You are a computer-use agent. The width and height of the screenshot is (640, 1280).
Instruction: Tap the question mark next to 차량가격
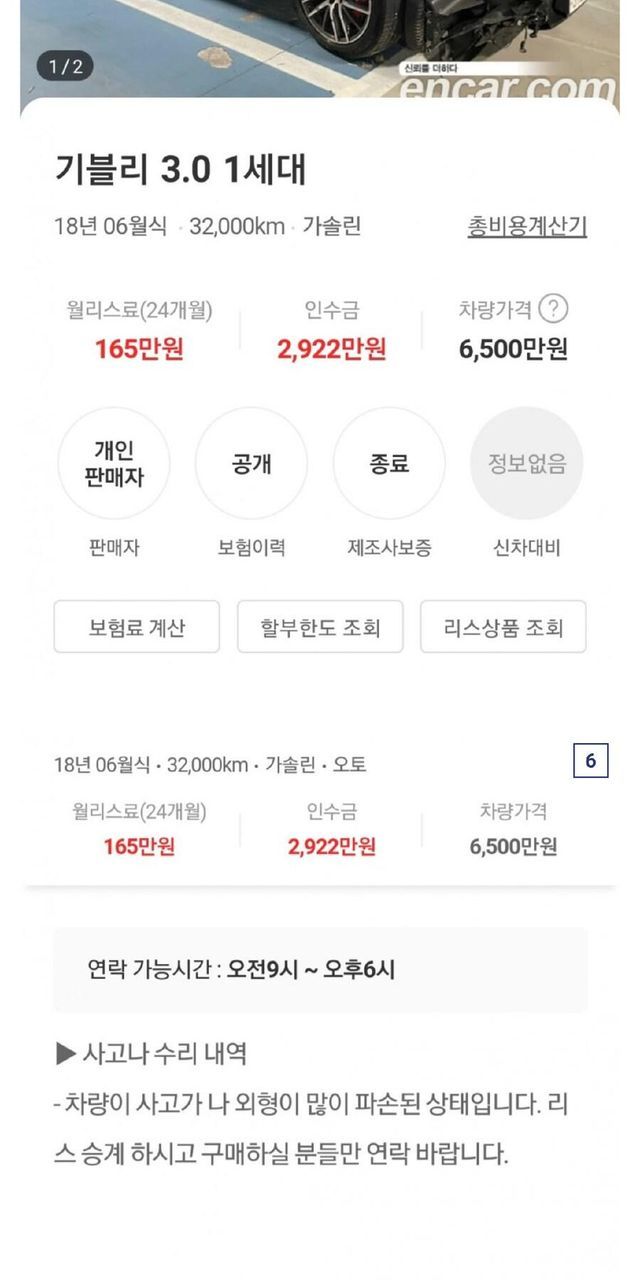point(552,310)
